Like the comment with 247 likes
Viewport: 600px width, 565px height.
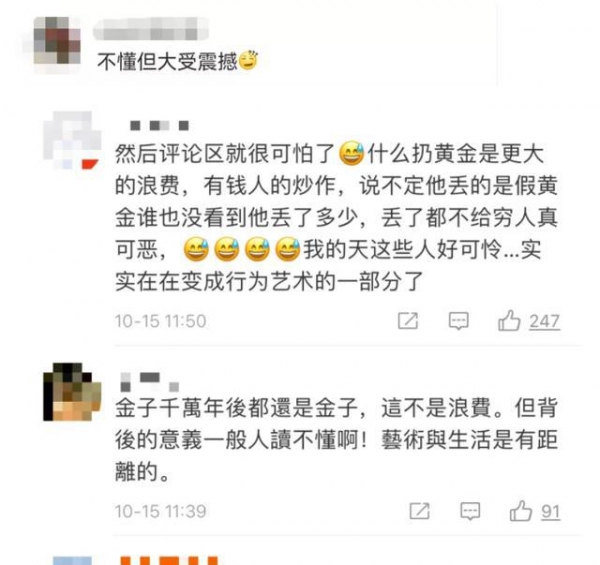pos(510,321)
